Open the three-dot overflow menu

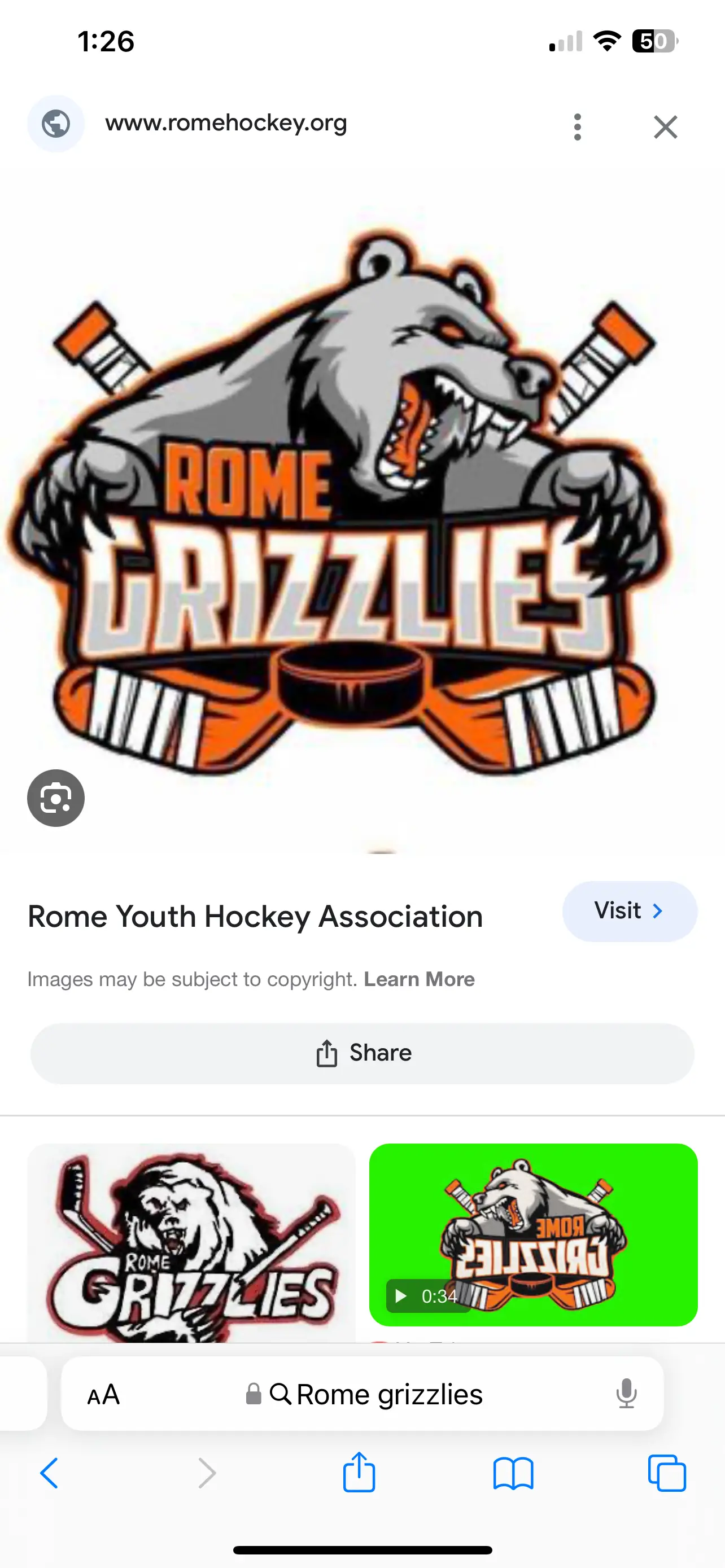pos(577,126)
